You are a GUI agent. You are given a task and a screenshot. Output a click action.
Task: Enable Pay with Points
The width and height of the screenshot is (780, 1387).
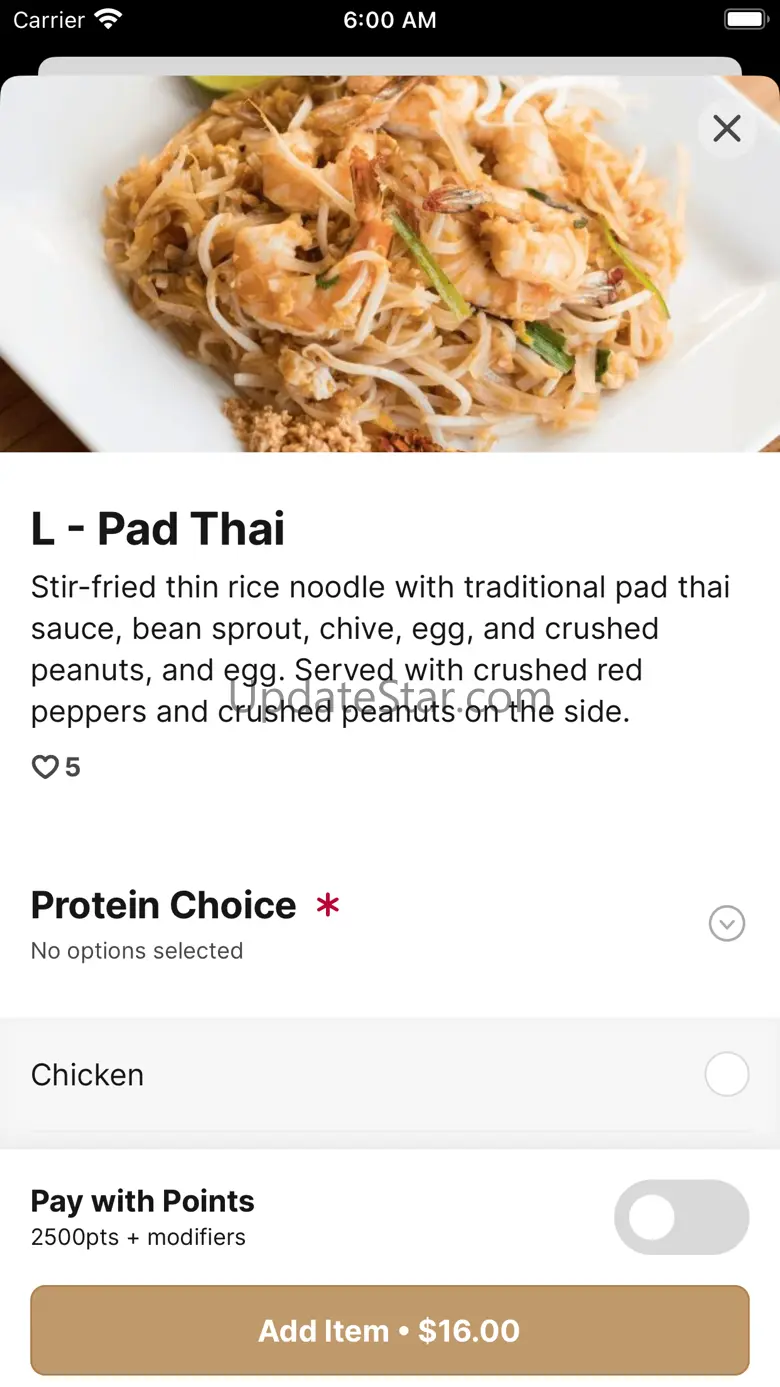point(681,1217)
